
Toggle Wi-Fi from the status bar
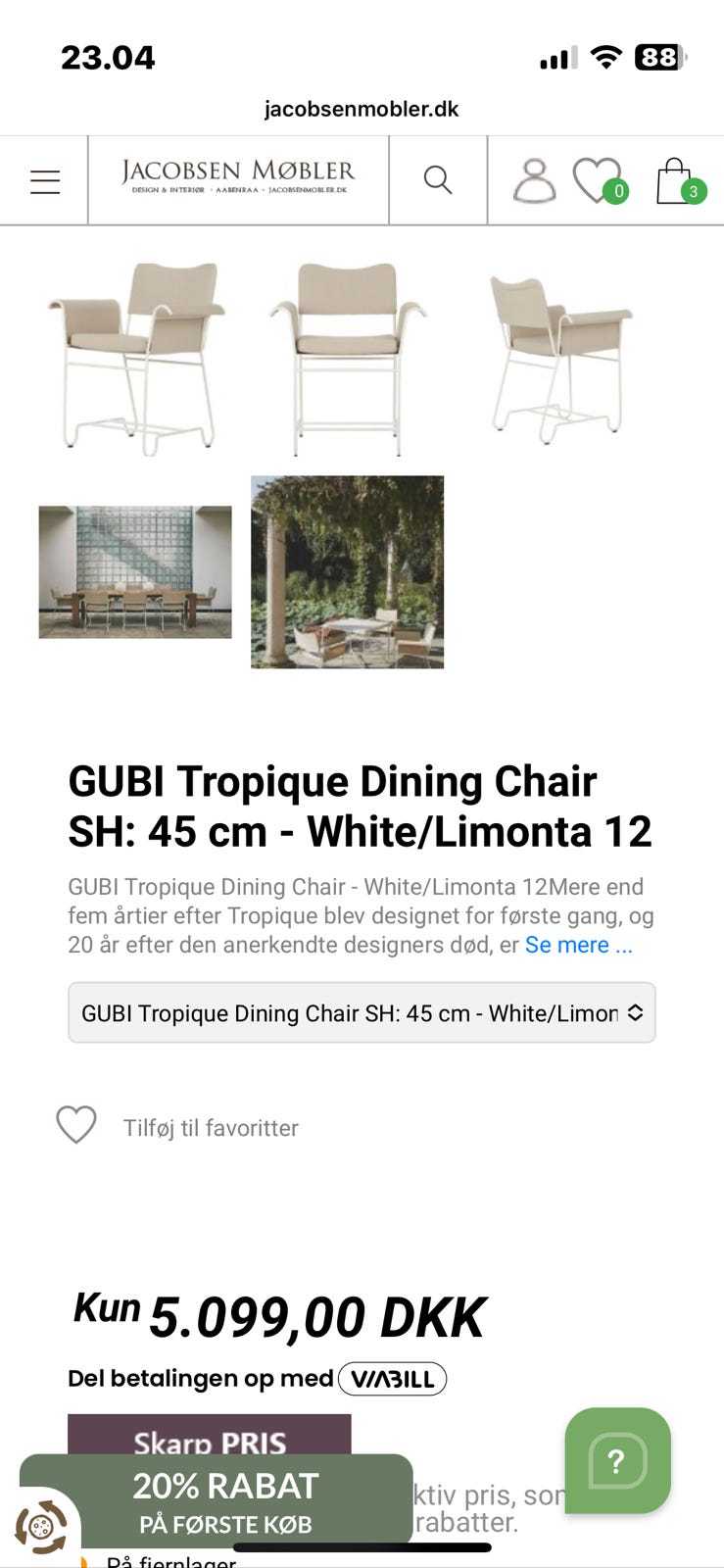(607, 57)
